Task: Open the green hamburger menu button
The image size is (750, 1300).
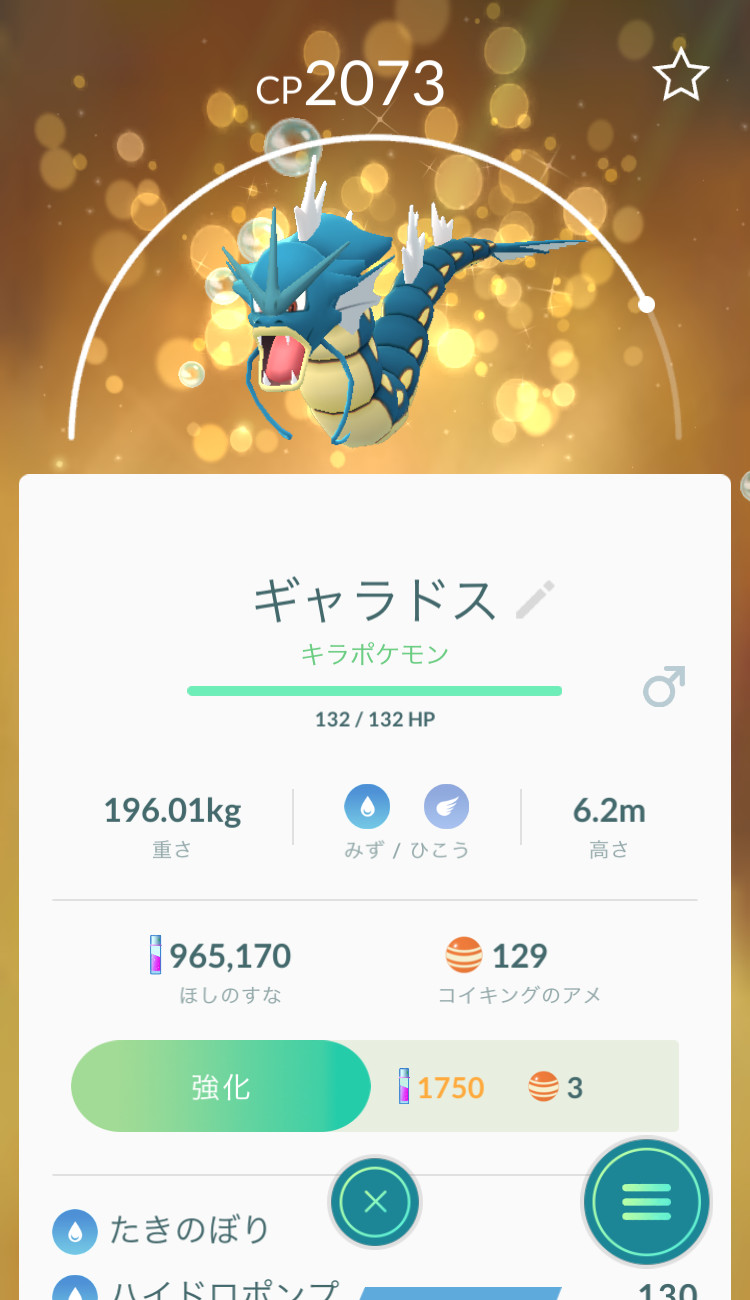Action: [646, 1201]
